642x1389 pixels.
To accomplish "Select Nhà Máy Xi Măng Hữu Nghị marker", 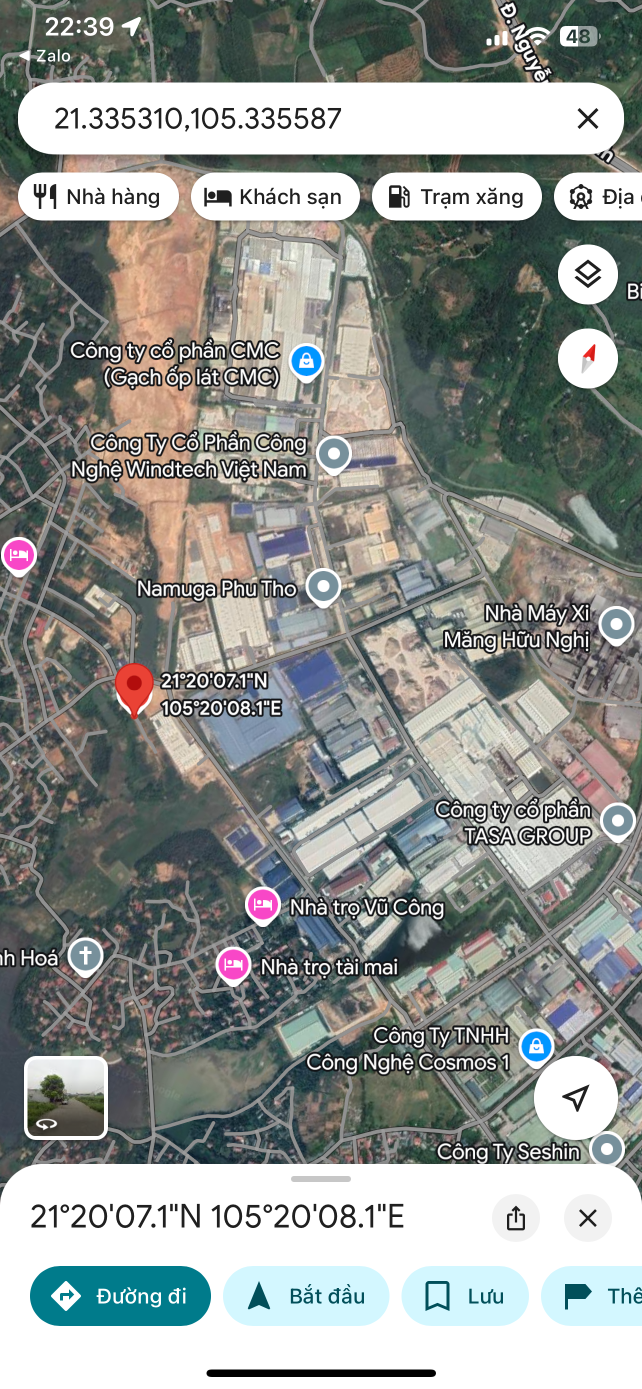I will 615,626.
